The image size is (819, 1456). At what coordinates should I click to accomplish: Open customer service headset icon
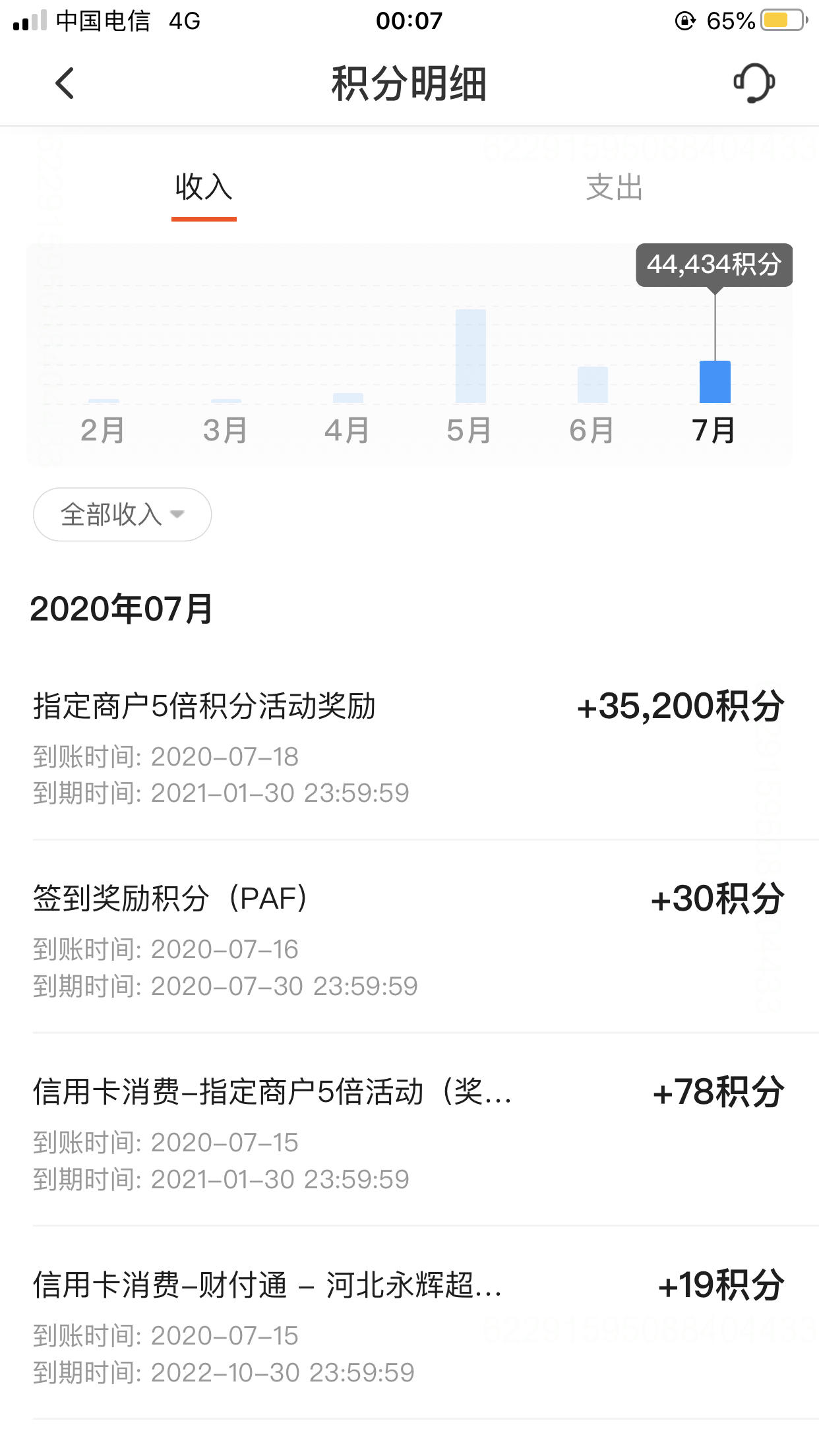click(754, 83)
